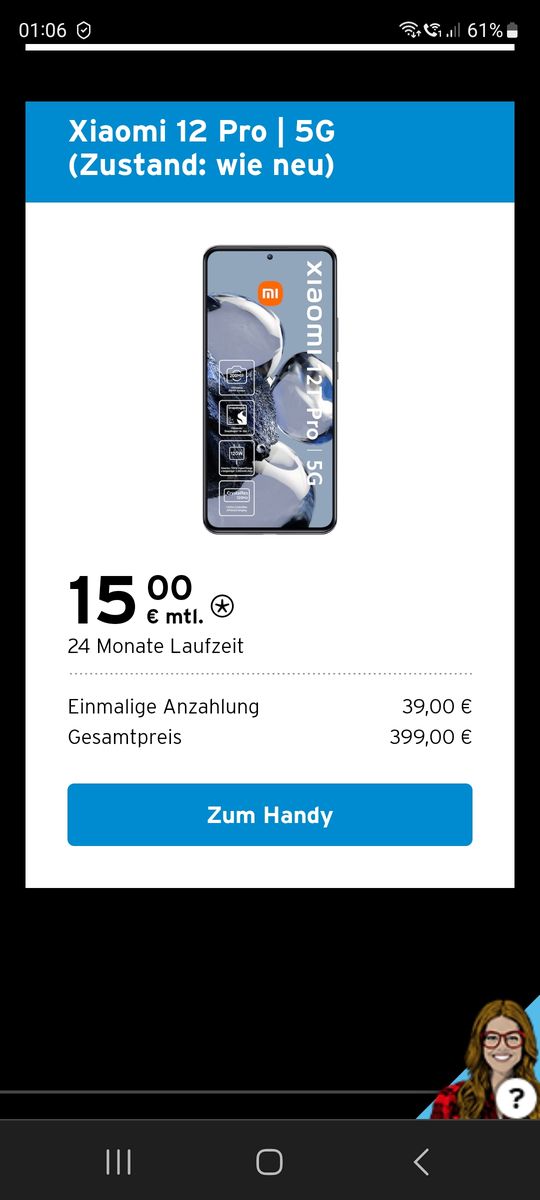Open the price footnote asterisk icon
The width and height of the screenshot is (540, 1200).
pos(223,605)
